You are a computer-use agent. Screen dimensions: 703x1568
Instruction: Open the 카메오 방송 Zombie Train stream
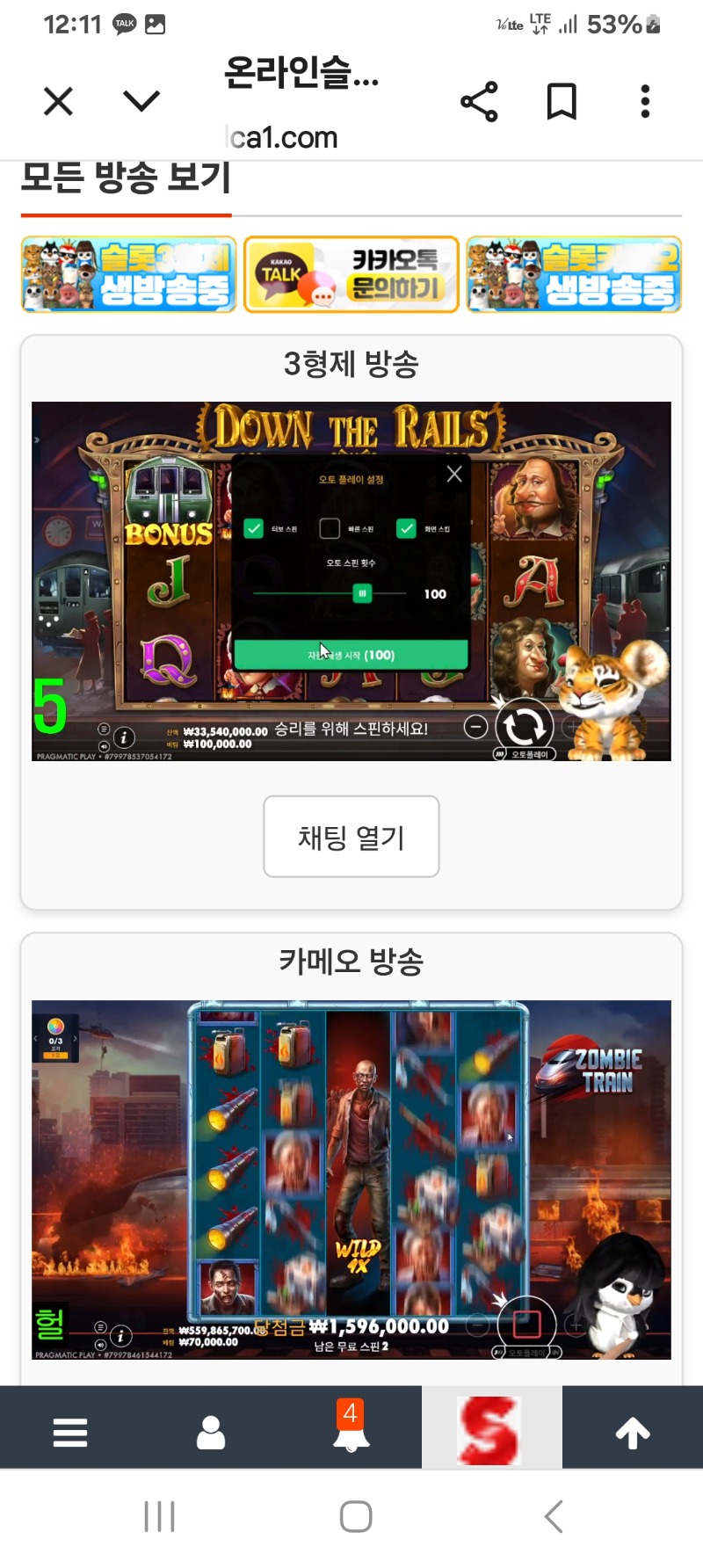click(351, 1180)
